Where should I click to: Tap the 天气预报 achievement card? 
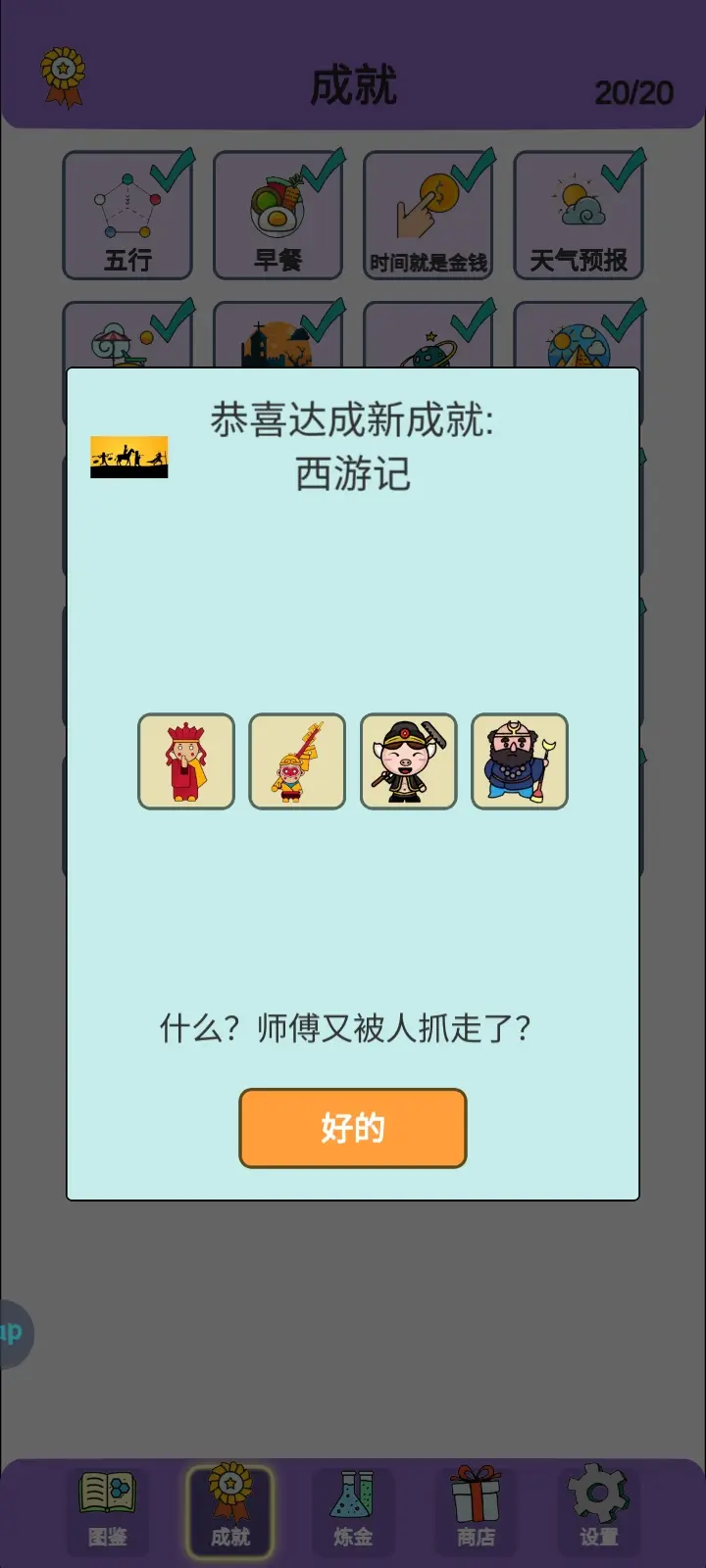click(x=579, y=216)
